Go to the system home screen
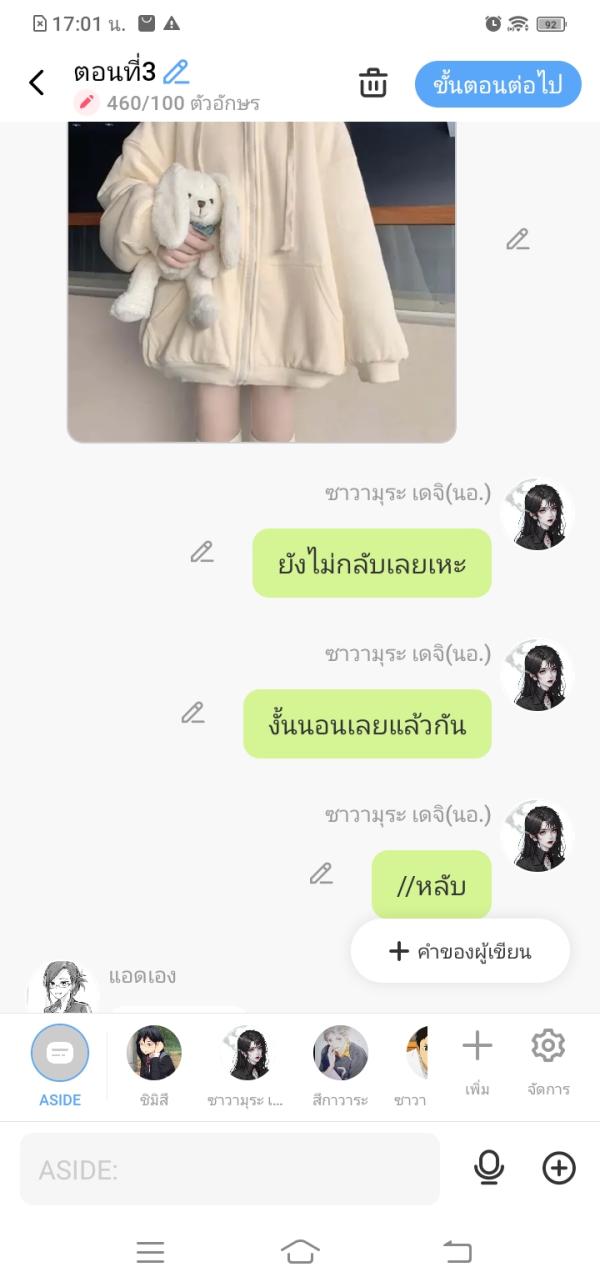 point(300,1251)
